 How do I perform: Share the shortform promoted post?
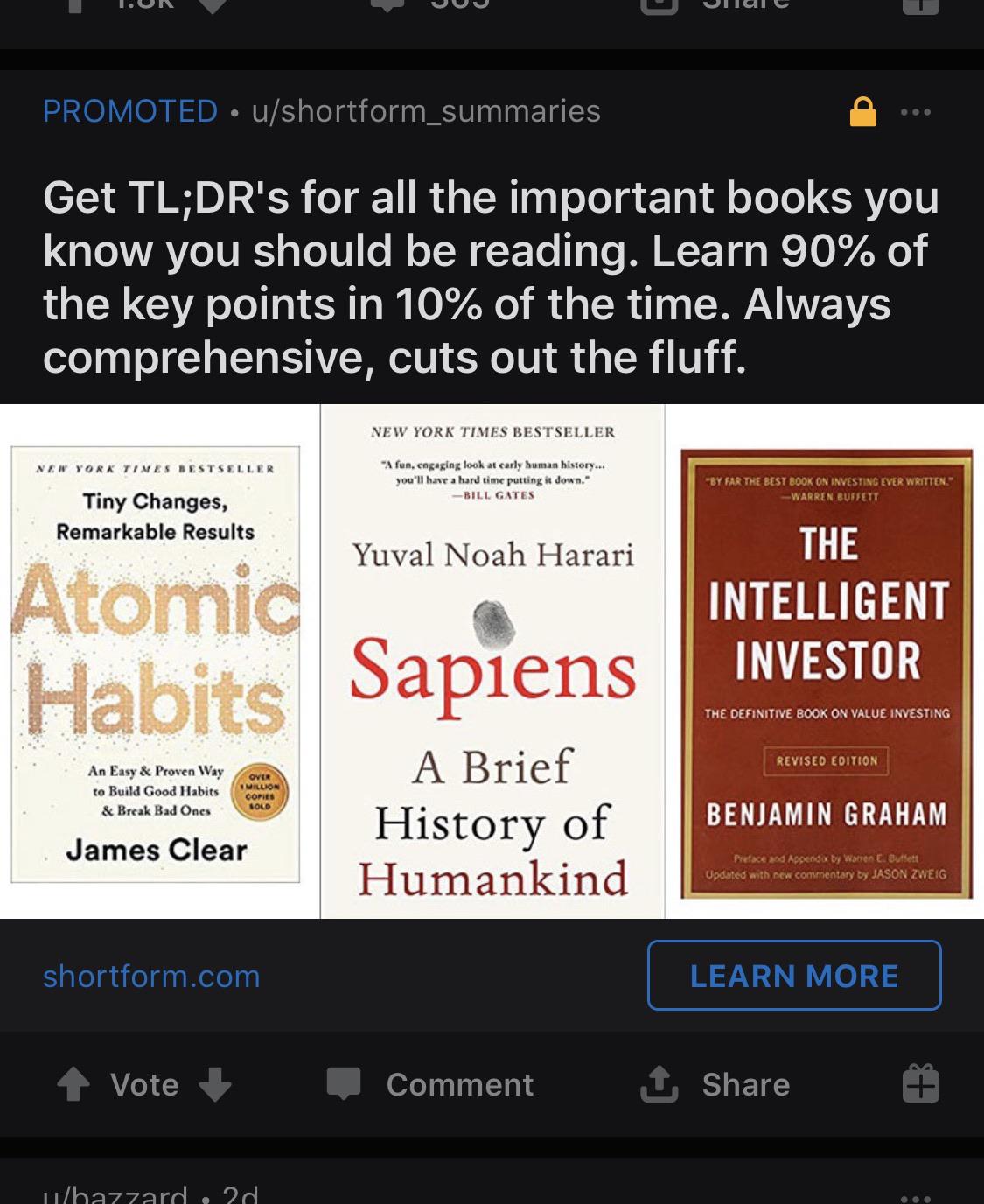tap(715, 1085)
